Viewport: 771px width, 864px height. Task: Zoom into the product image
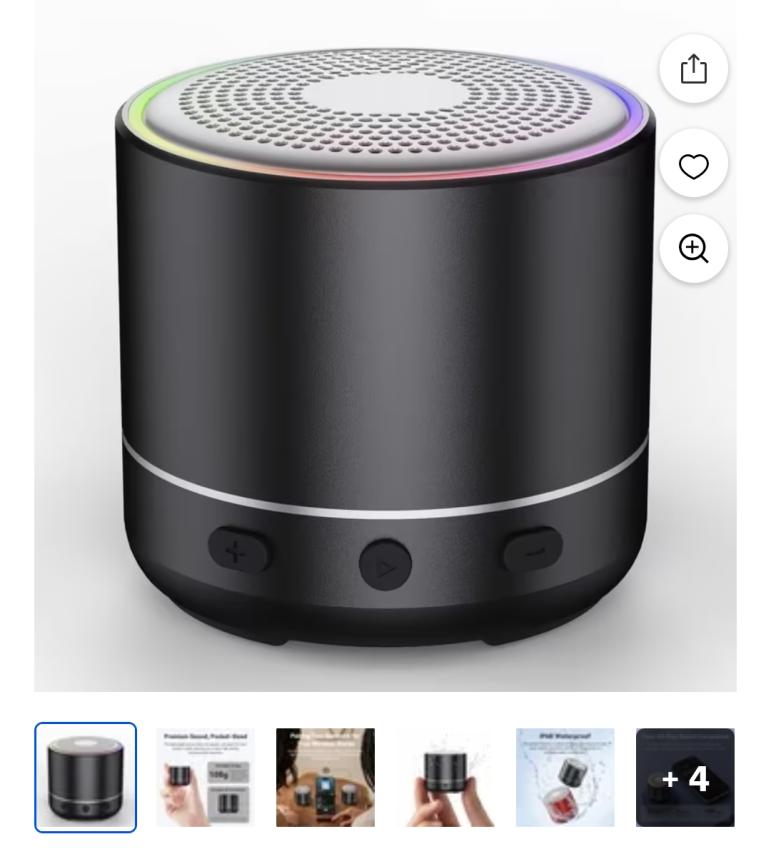pyautogui.click(x=693, y=249)
